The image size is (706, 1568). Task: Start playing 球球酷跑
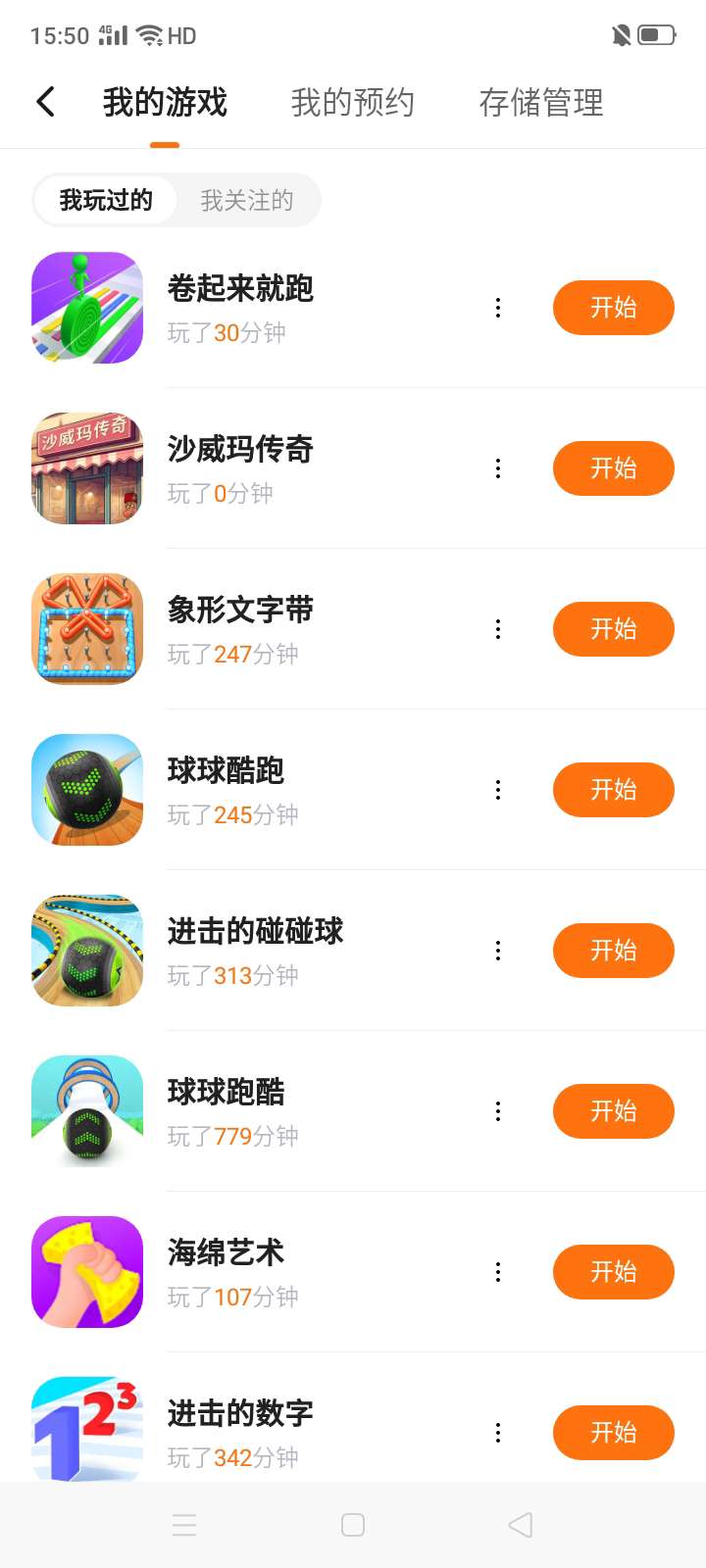[613, 790]
